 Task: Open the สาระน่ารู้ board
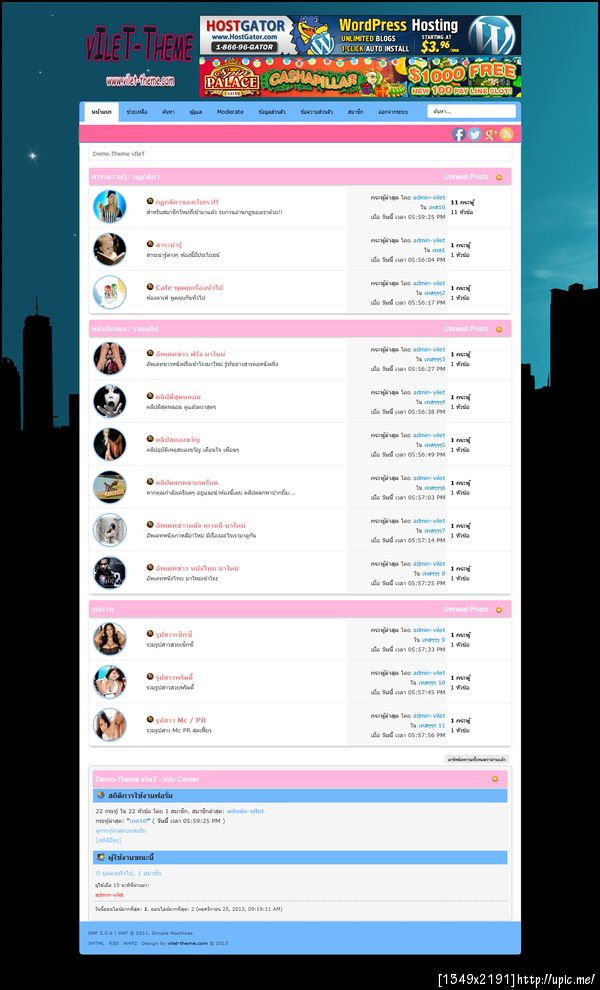click(x=163, y=244)
